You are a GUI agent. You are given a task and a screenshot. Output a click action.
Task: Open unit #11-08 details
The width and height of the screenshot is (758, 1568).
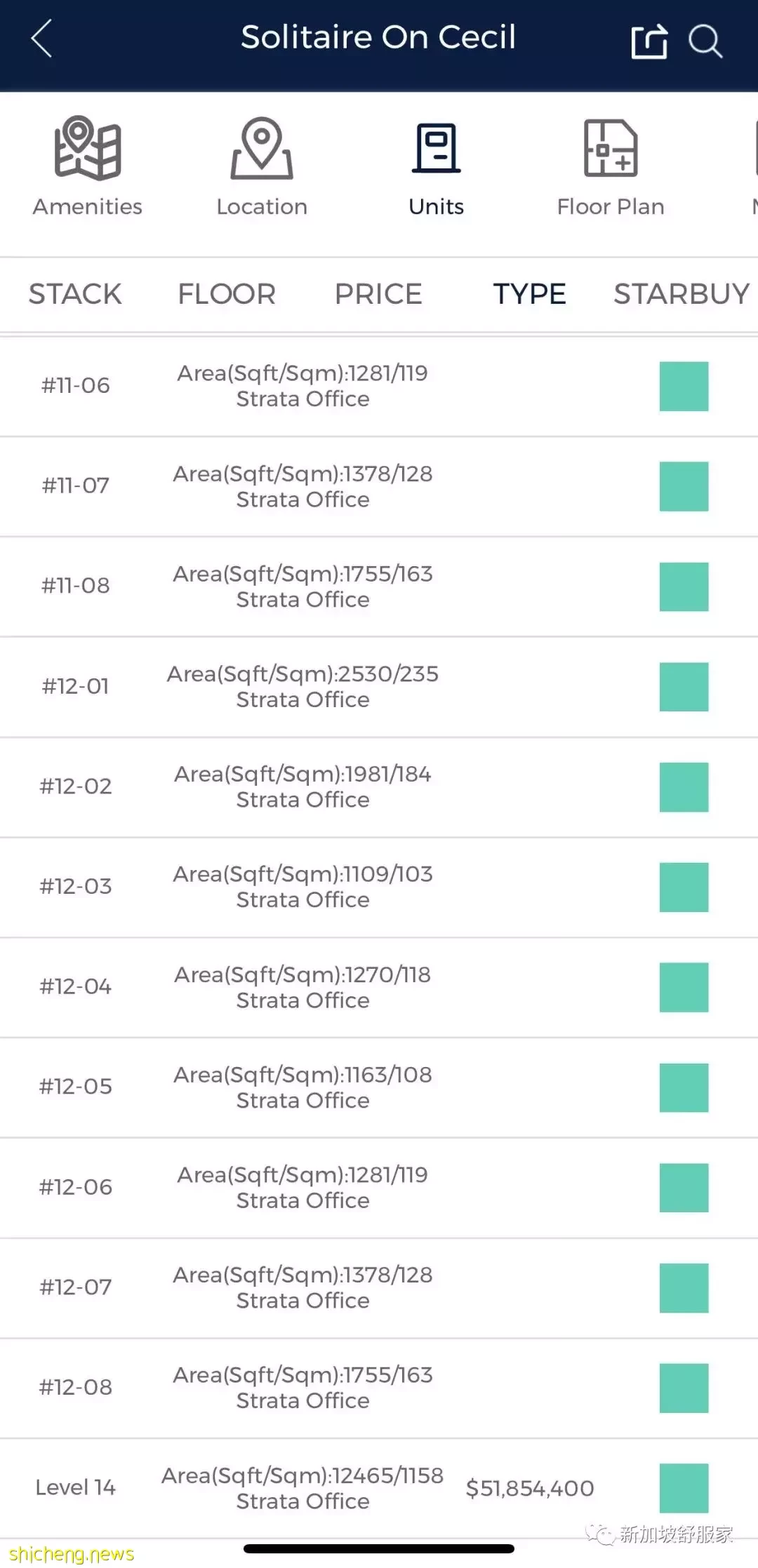point(379,587)
